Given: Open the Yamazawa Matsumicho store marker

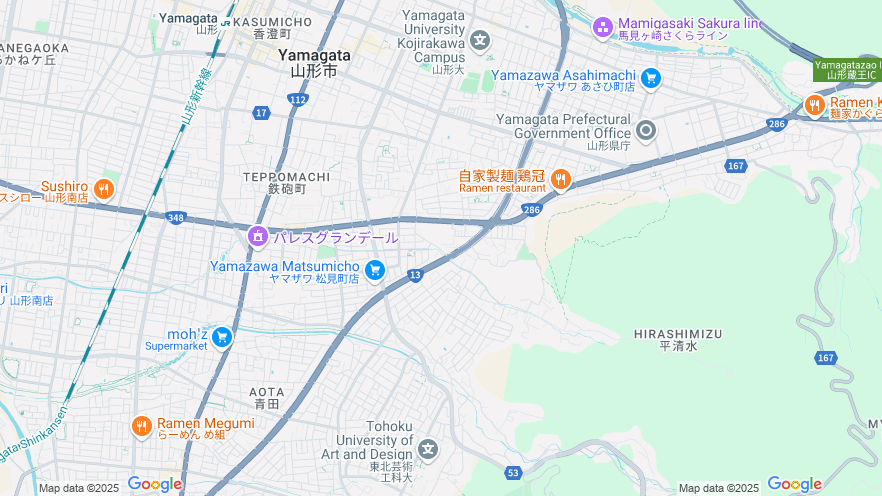Looking at the screenshot, I should tap(375, 270).
